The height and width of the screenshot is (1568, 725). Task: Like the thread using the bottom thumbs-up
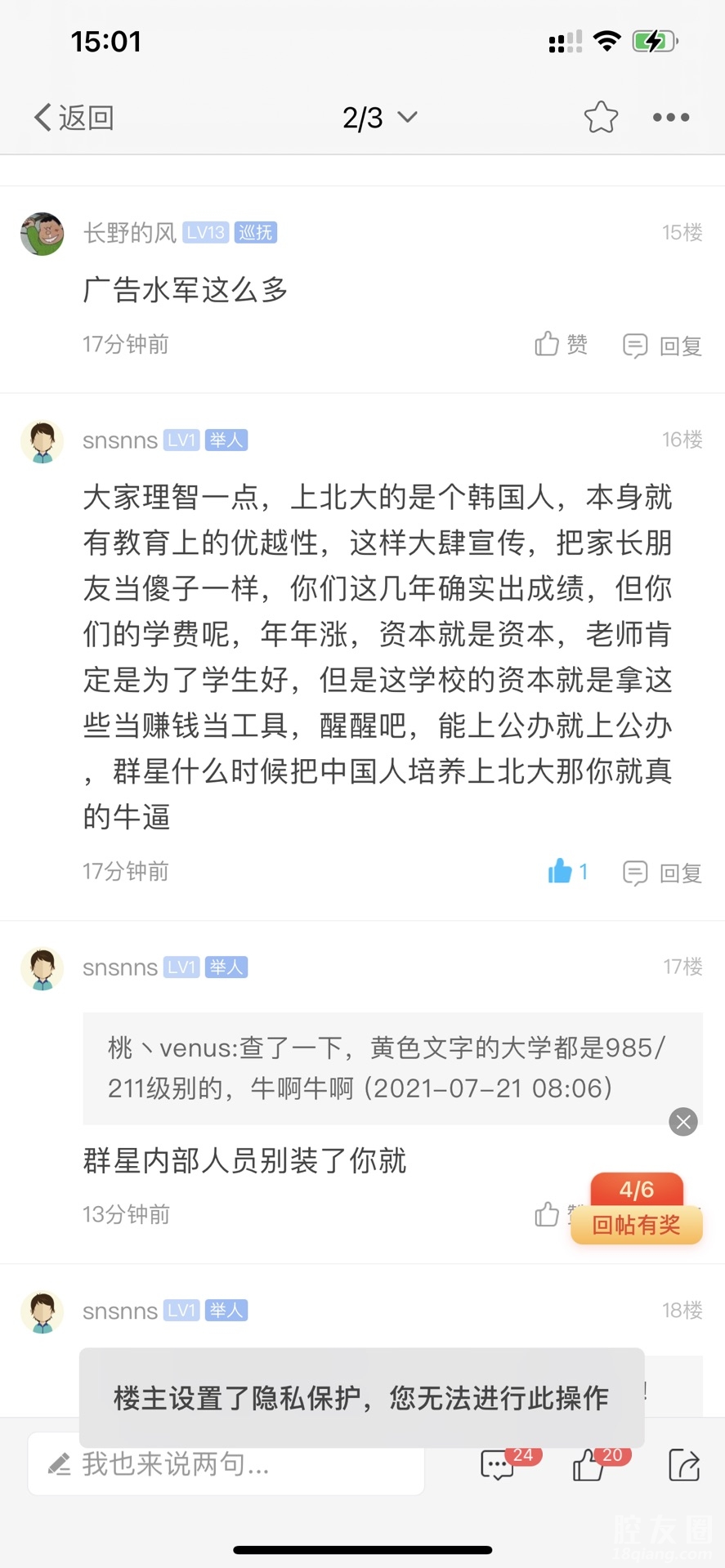(x=589, y=1464)
